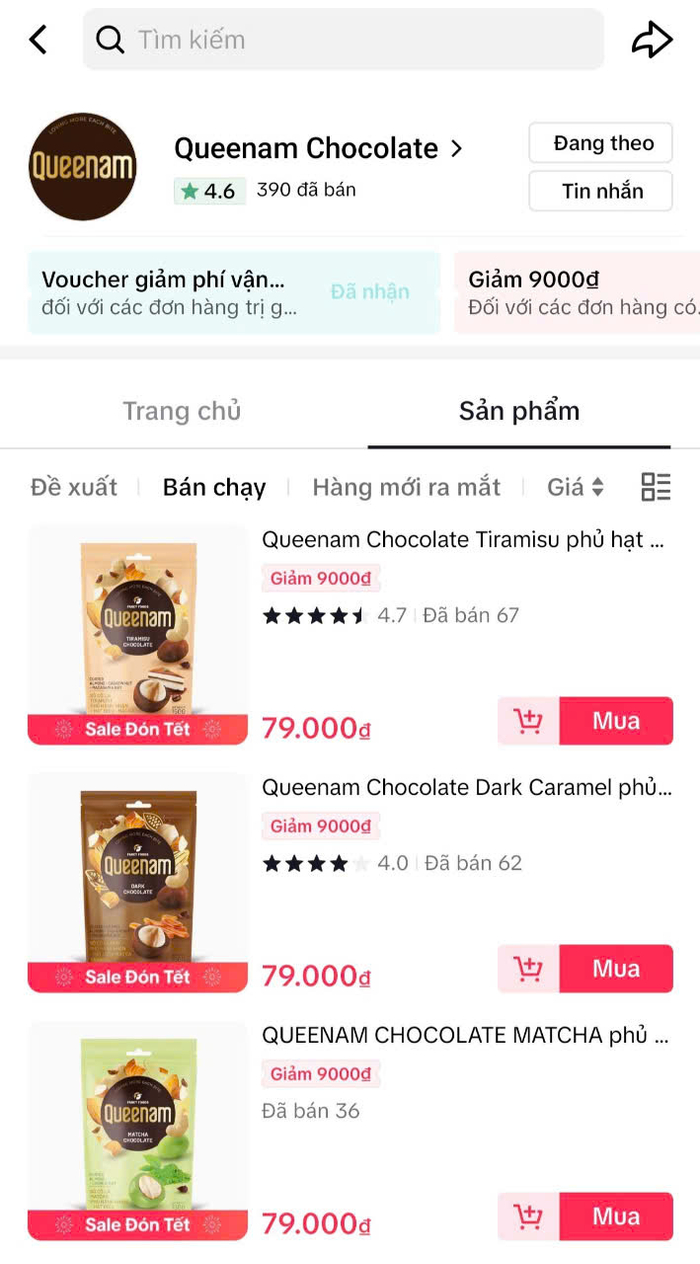700x1264 pixels.
Task: Buy the Matcha chocolate with Mua
Action: (615, 1216)
